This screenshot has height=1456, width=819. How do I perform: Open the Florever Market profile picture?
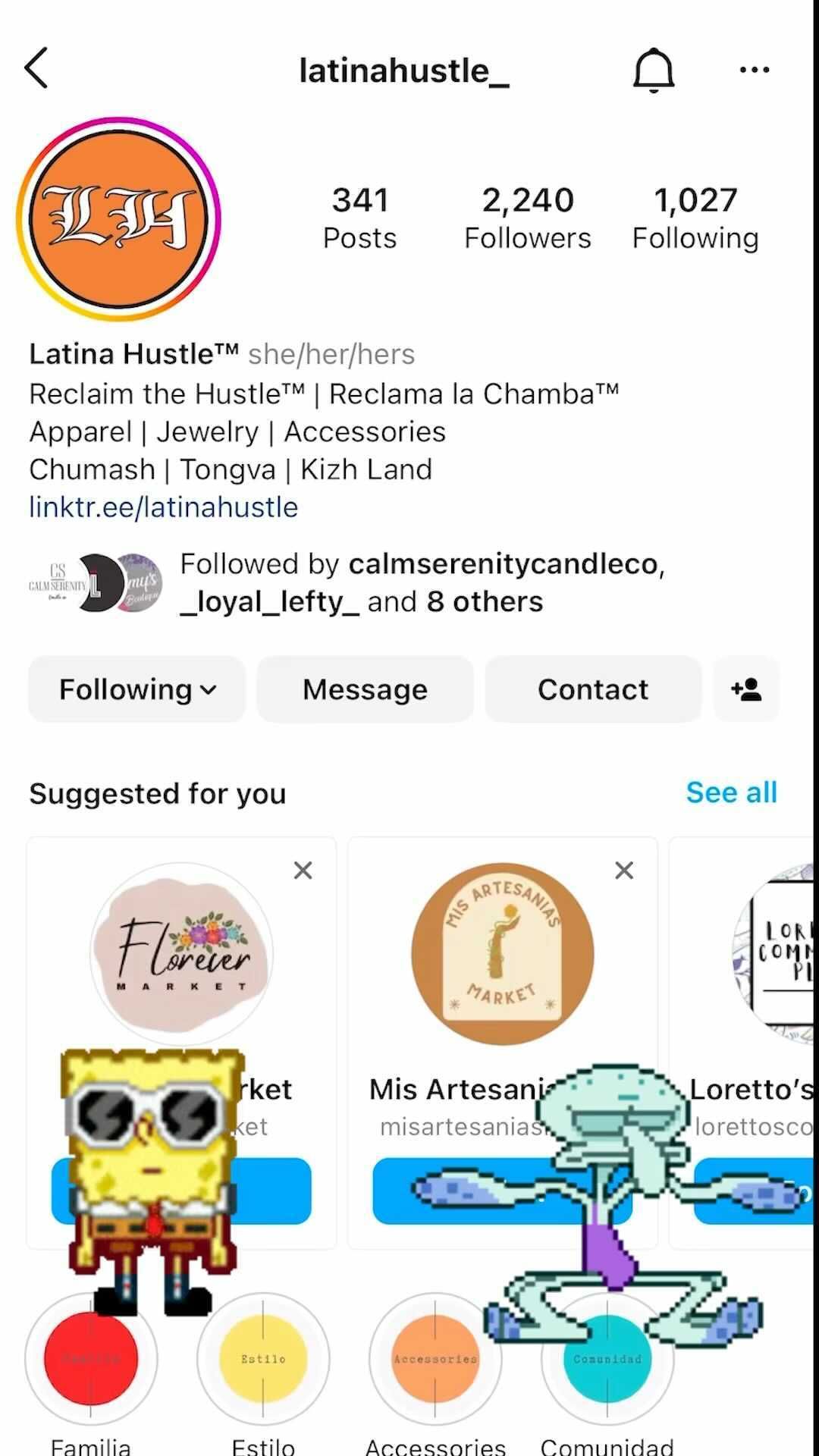[181, 953]
